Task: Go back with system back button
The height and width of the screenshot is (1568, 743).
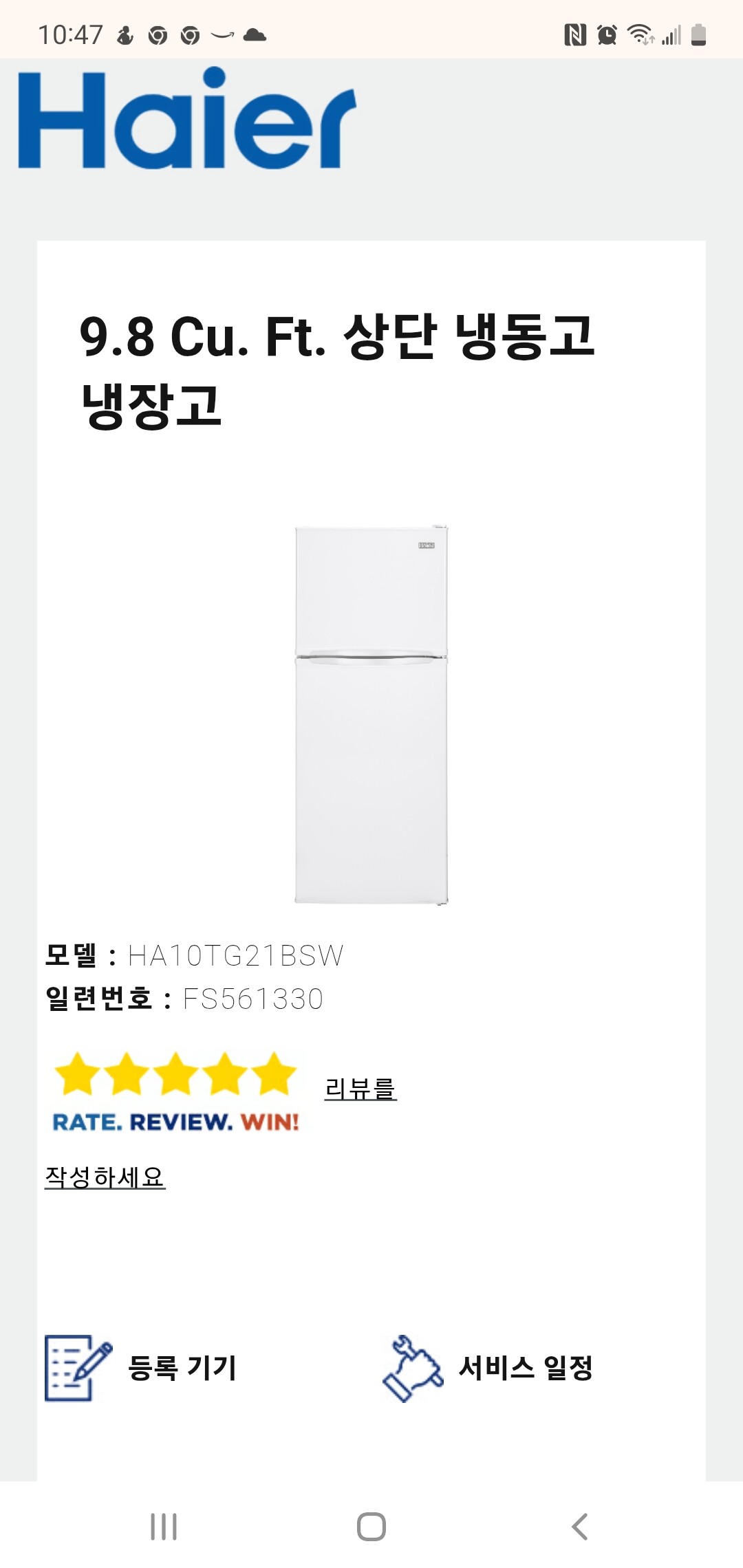Action: click(579, 1527)
